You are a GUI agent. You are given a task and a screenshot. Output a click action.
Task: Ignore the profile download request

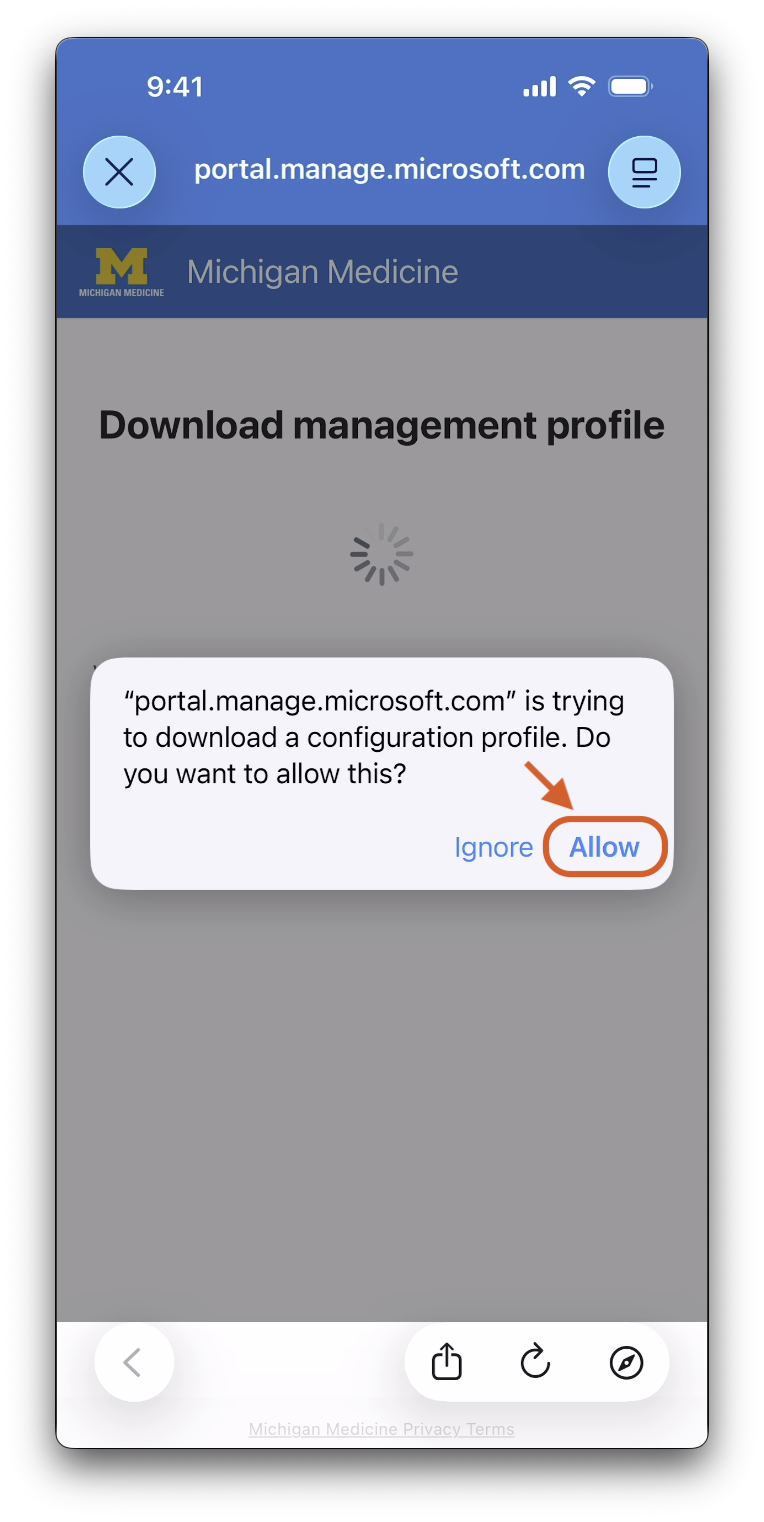493,847
